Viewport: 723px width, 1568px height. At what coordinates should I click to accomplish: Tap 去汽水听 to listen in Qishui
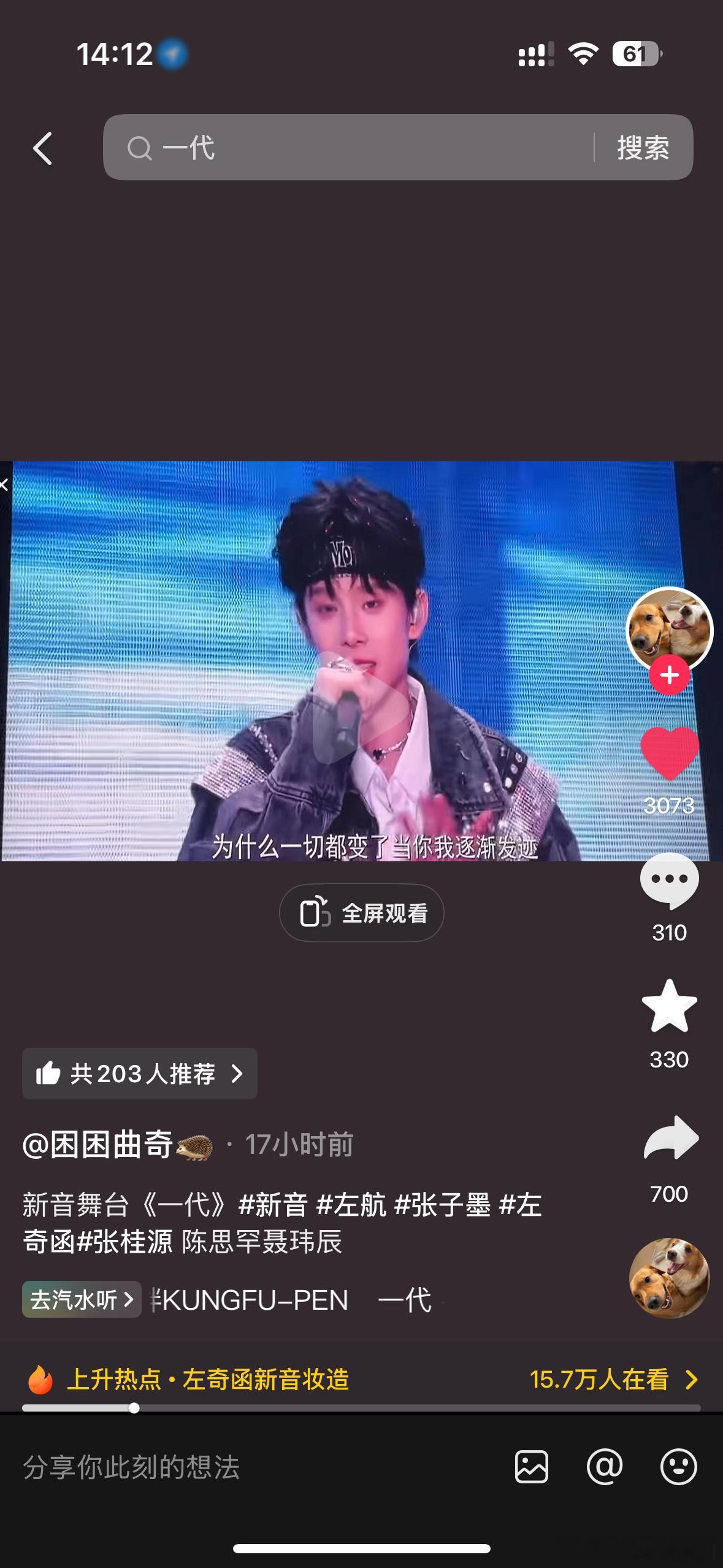click(x=82, y=1299)
